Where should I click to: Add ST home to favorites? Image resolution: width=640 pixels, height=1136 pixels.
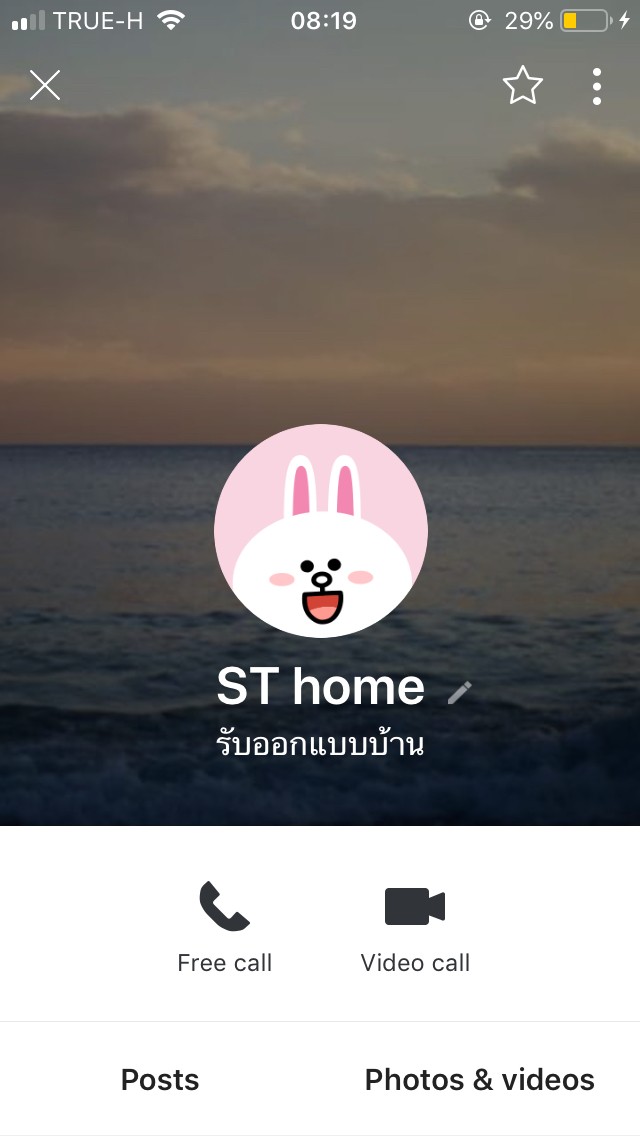523,85
